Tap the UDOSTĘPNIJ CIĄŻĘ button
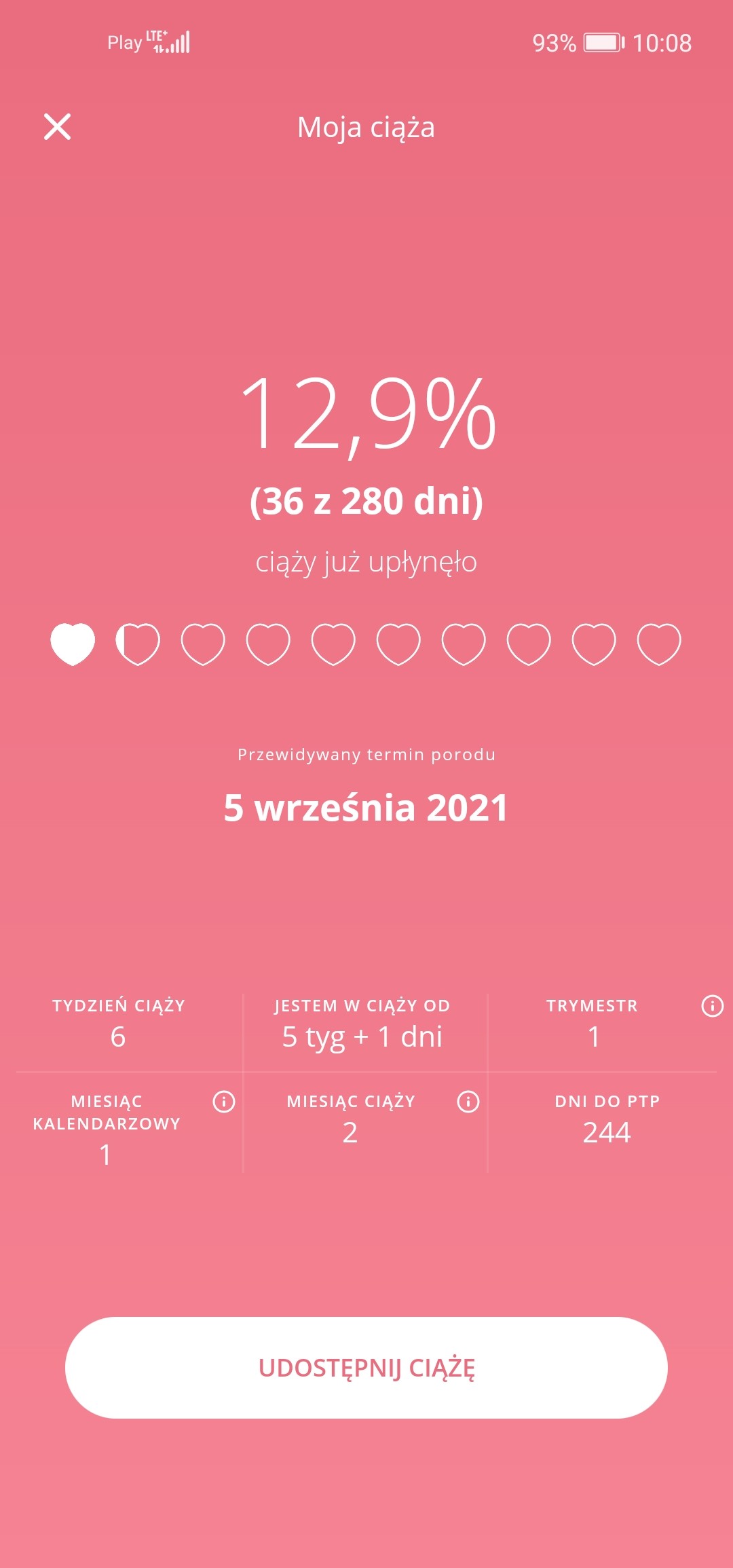The height and width of the screenshot is (1568, 733). pos(366,1368)
